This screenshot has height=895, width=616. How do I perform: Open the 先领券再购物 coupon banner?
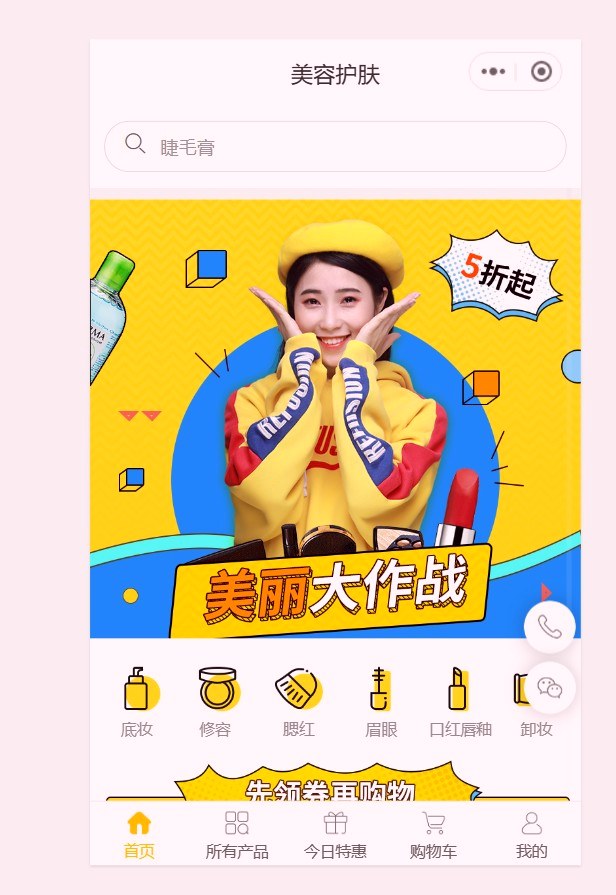point(330,786)
